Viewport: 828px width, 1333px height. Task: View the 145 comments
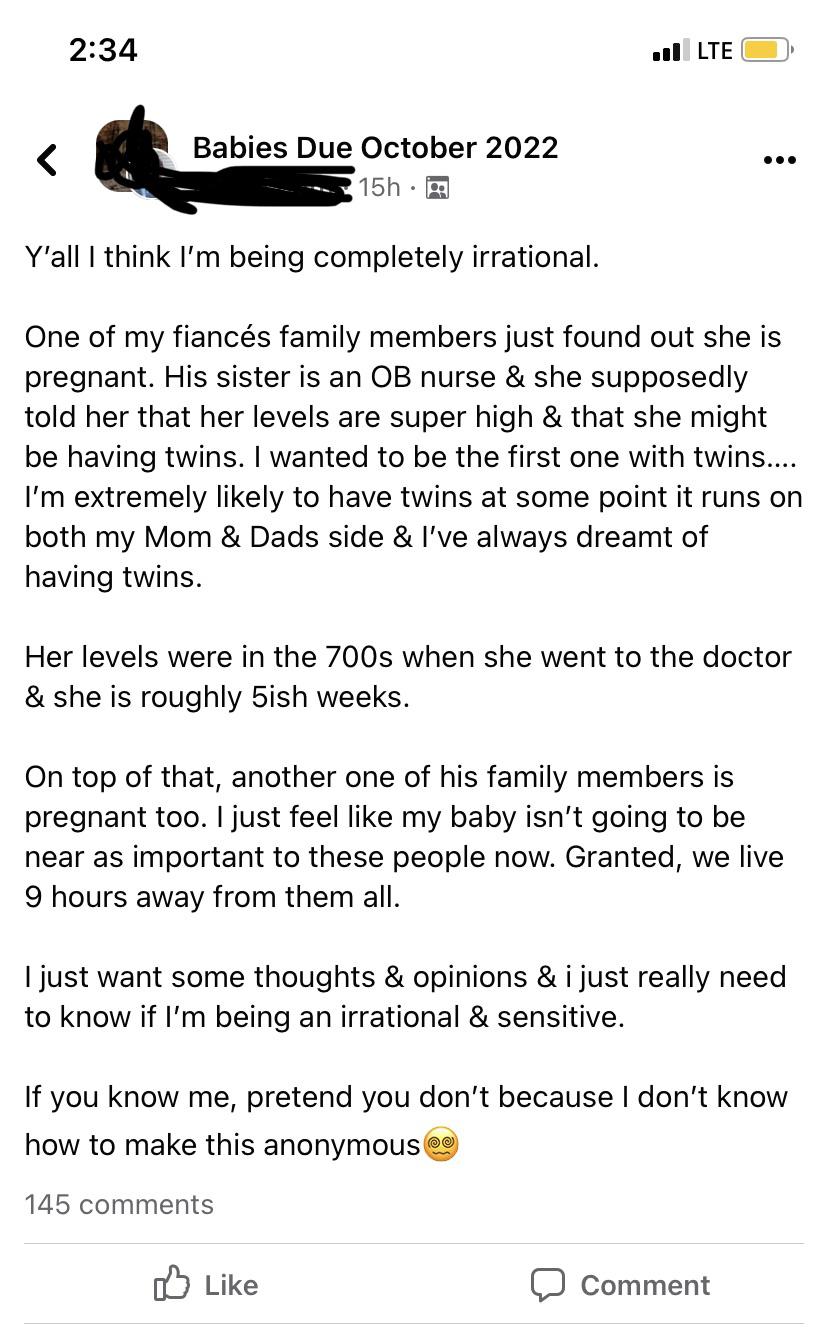119,1204
